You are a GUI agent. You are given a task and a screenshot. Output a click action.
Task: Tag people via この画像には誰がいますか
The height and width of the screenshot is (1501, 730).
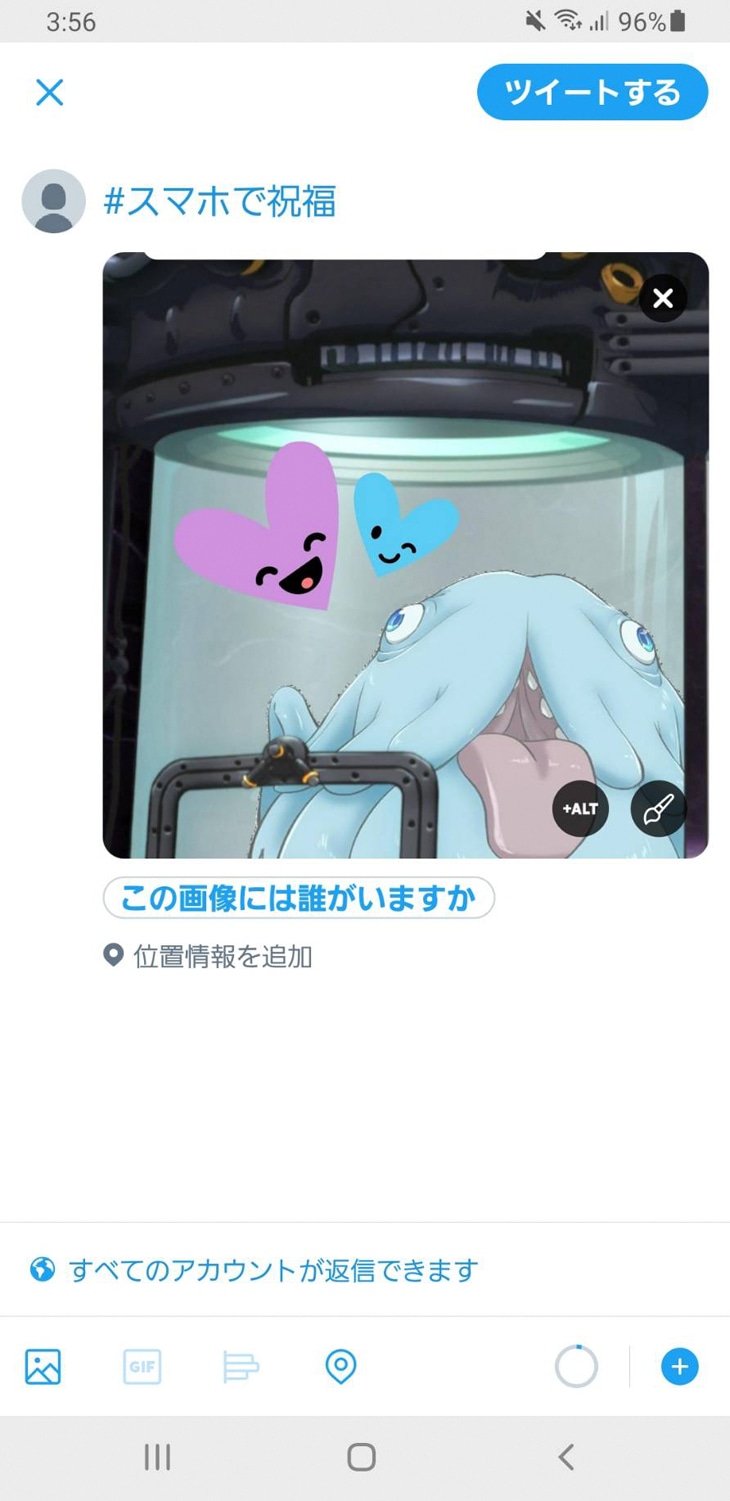point(298,898)
